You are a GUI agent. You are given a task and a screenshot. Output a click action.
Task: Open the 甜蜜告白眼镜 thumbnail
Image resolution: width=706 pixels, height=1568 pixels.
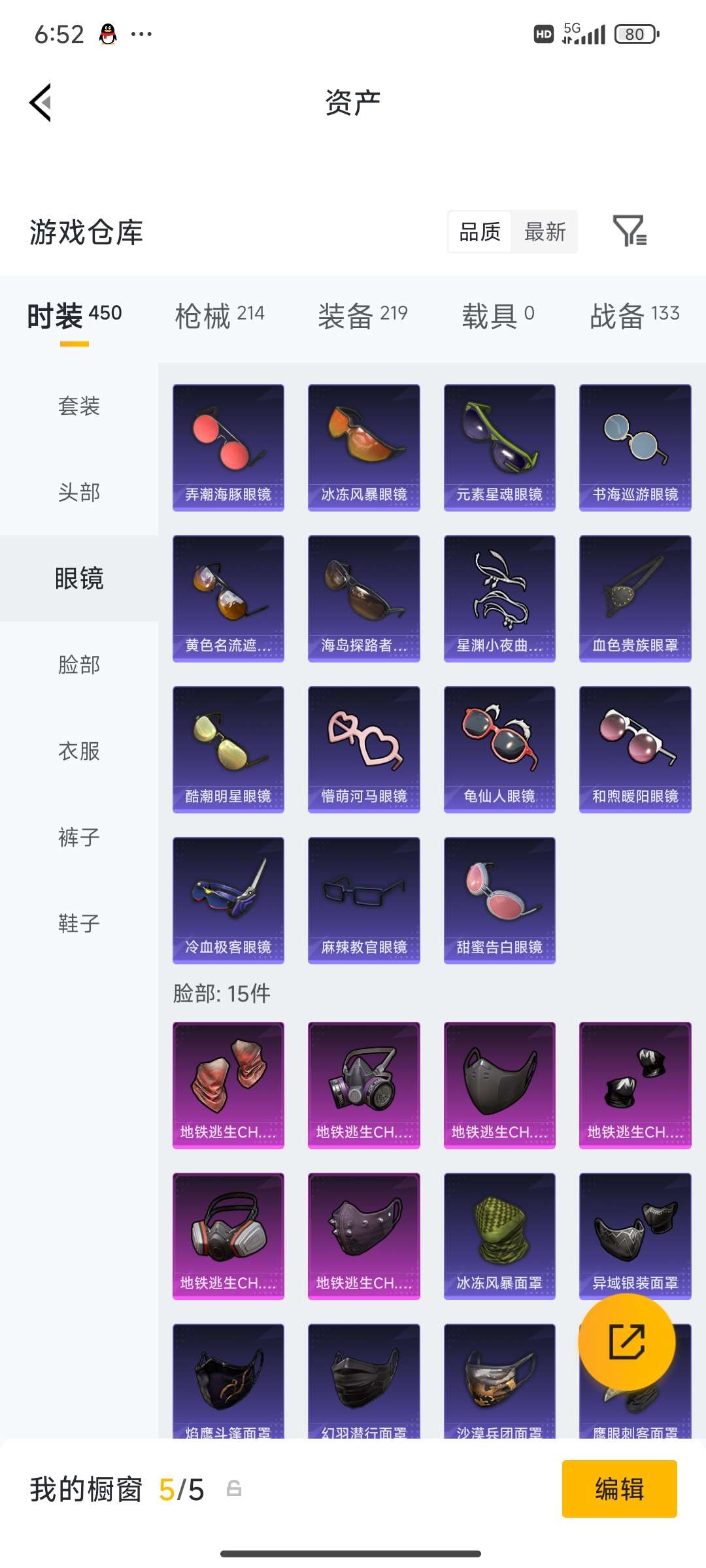click(x=499, y=900)
